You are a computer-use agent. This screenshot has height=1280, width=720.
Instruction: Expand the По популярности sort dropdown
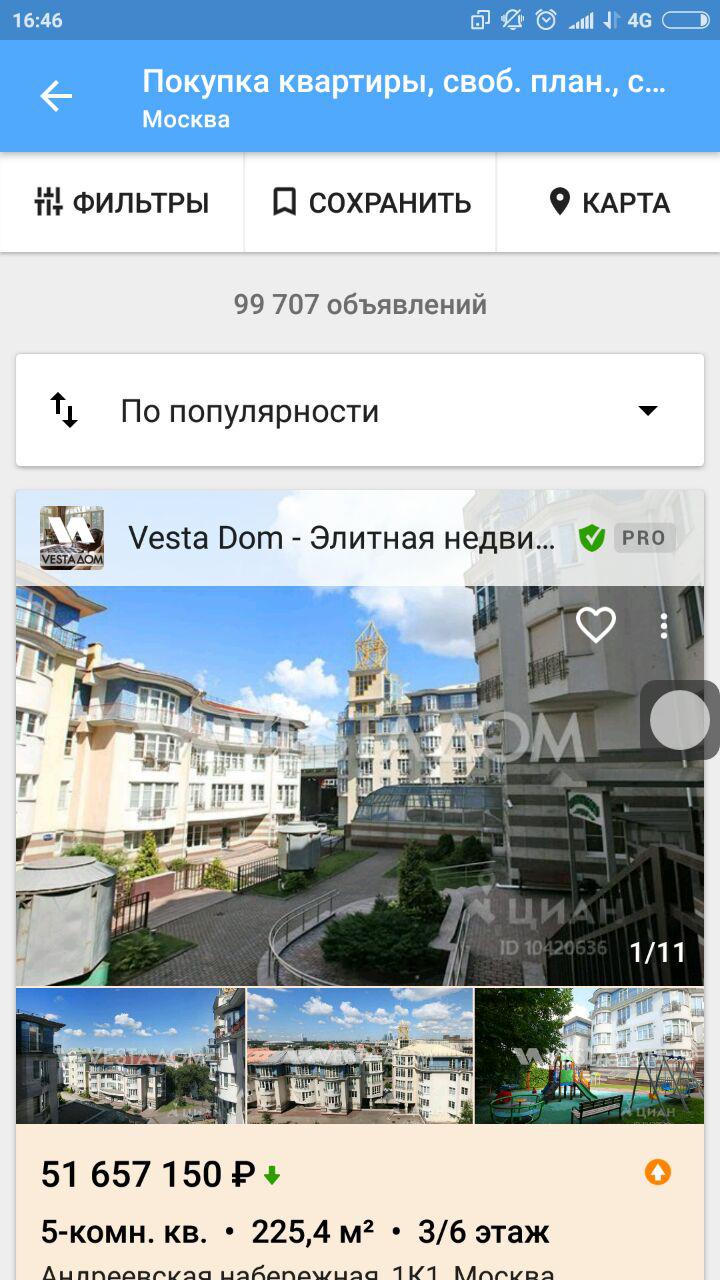tap(360, 411)
